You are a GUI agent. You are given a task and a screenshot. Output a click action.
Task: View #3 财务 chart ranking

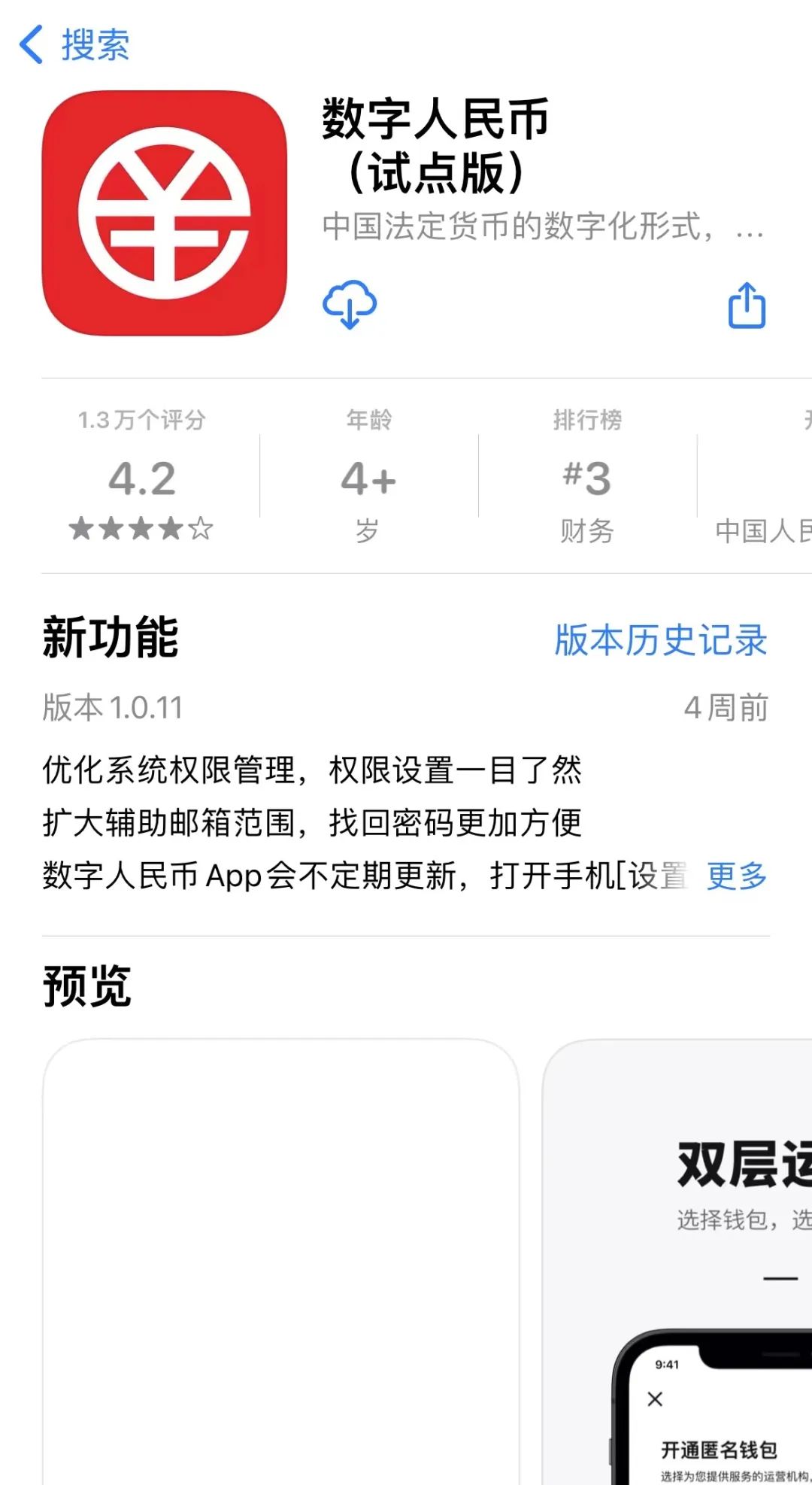click(587, 478)
